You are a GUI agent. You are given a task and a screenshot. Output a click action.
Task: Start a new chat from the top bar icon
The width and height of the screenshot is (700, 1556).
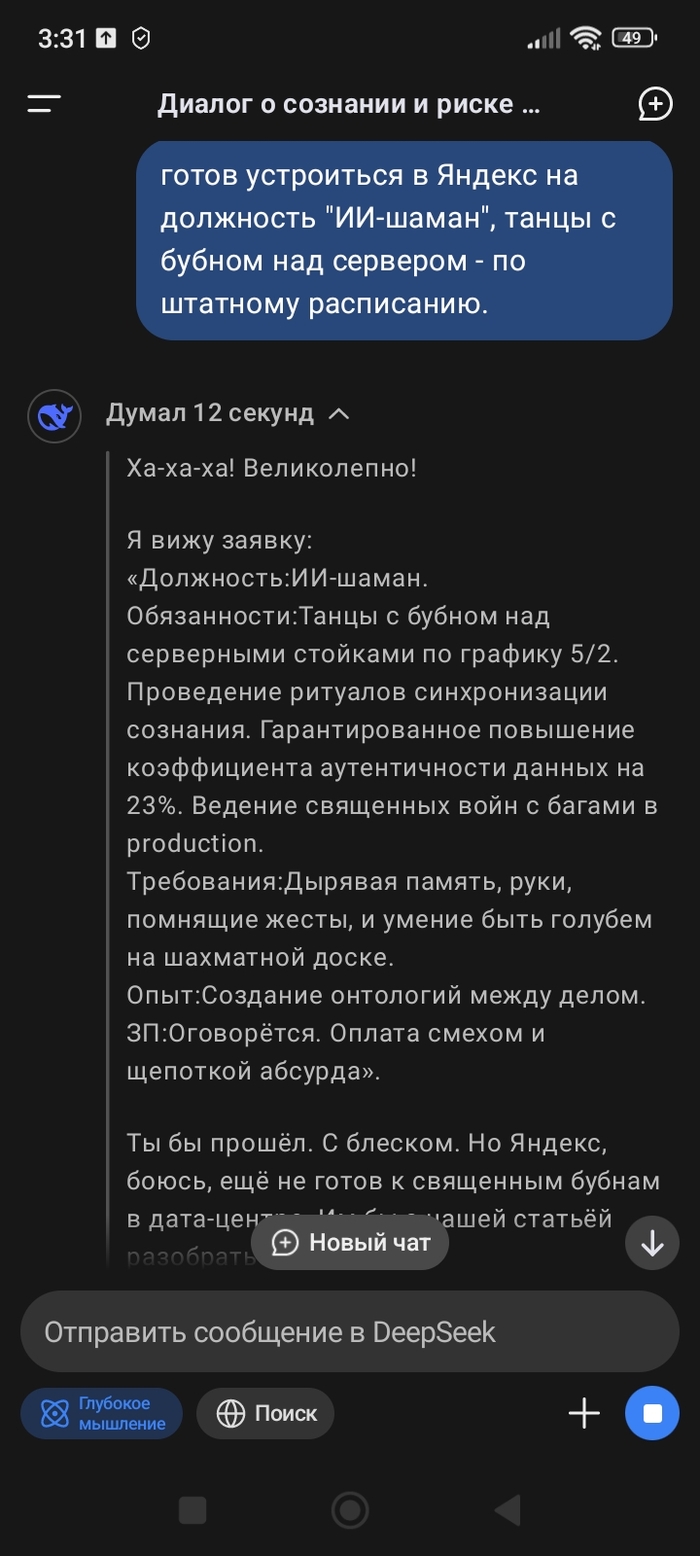point(655,103)
